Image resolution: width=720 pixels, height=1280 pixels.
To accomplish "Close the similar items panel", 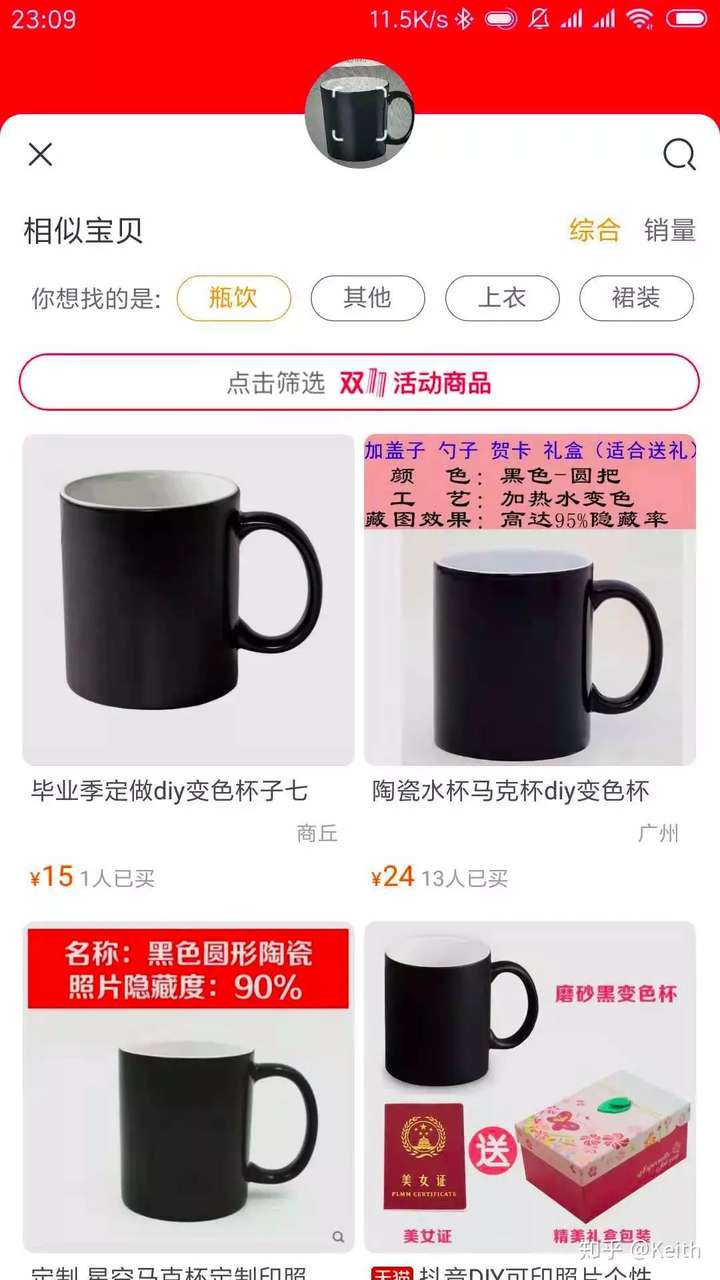I will click(x=40, y=154).
